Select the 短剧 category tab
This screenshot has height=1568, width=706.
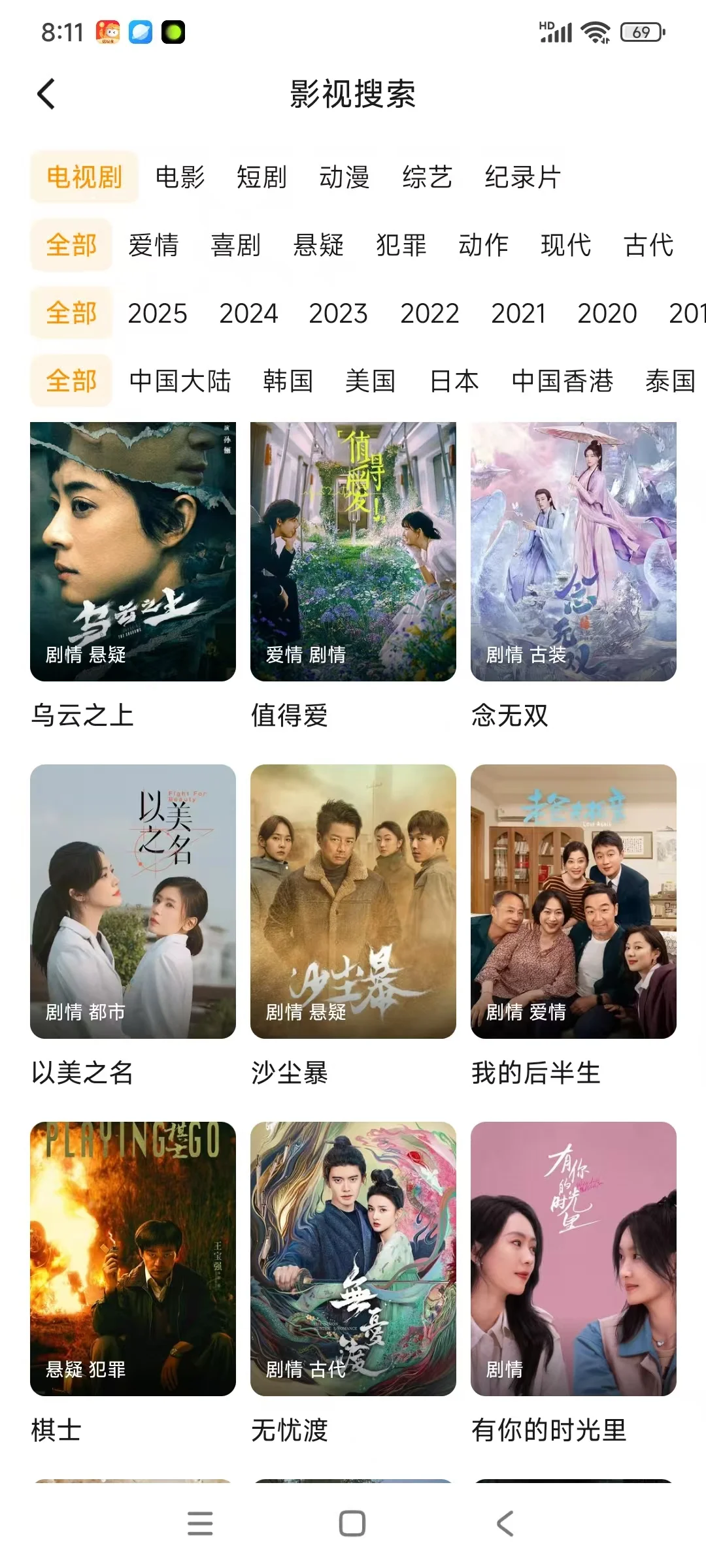(261, 177)
